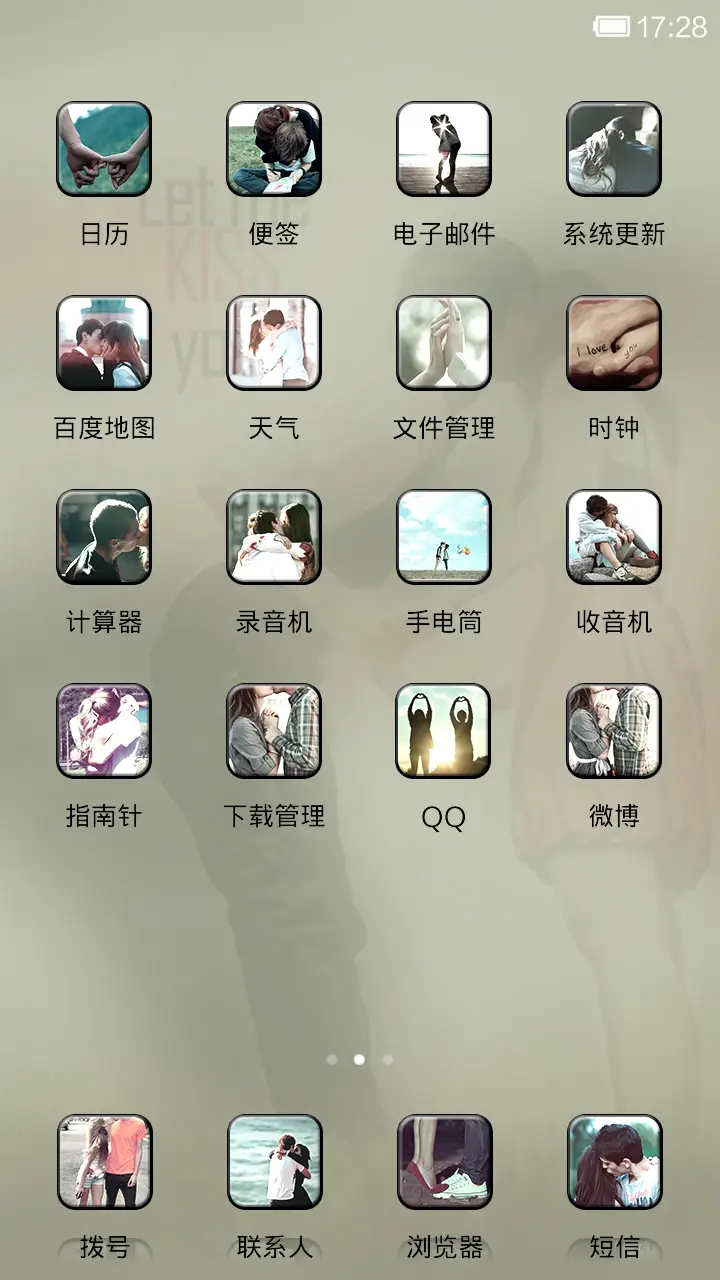720x1280 pixels.
Task: Start the 录音机 voice recorder
Action: point(274,537)
